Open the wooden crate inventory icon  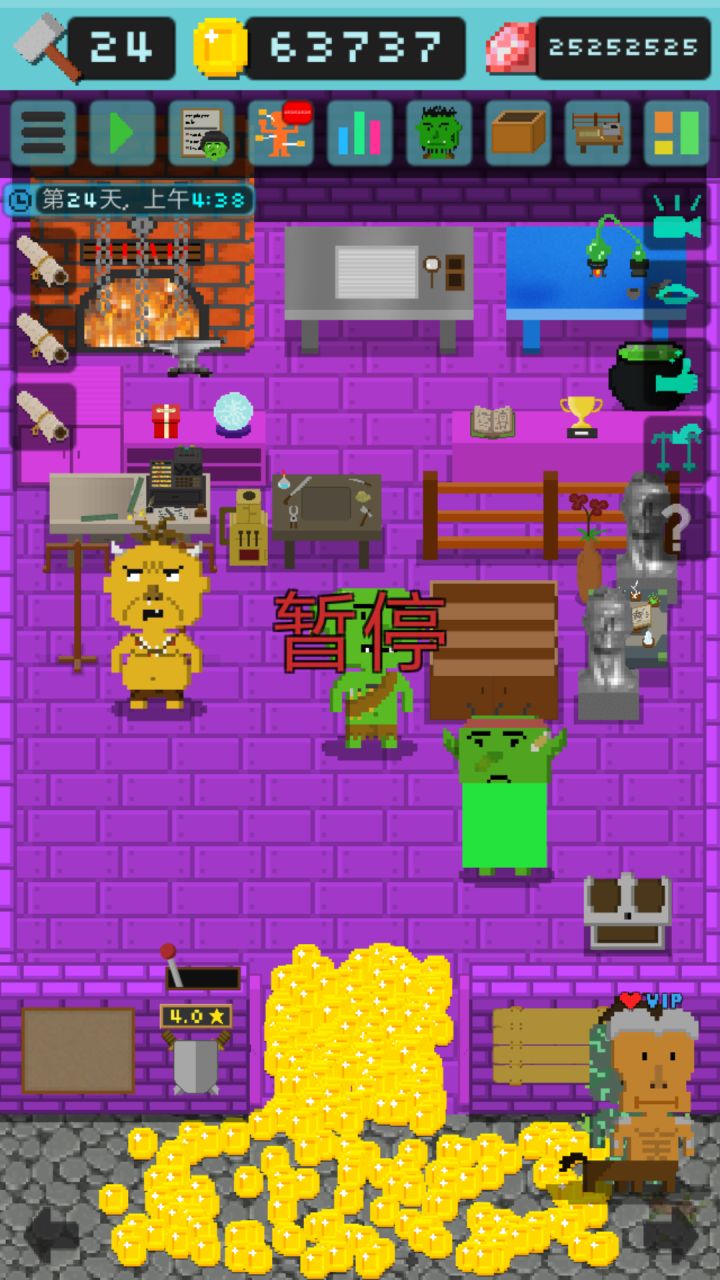click(x=520, y=133)
